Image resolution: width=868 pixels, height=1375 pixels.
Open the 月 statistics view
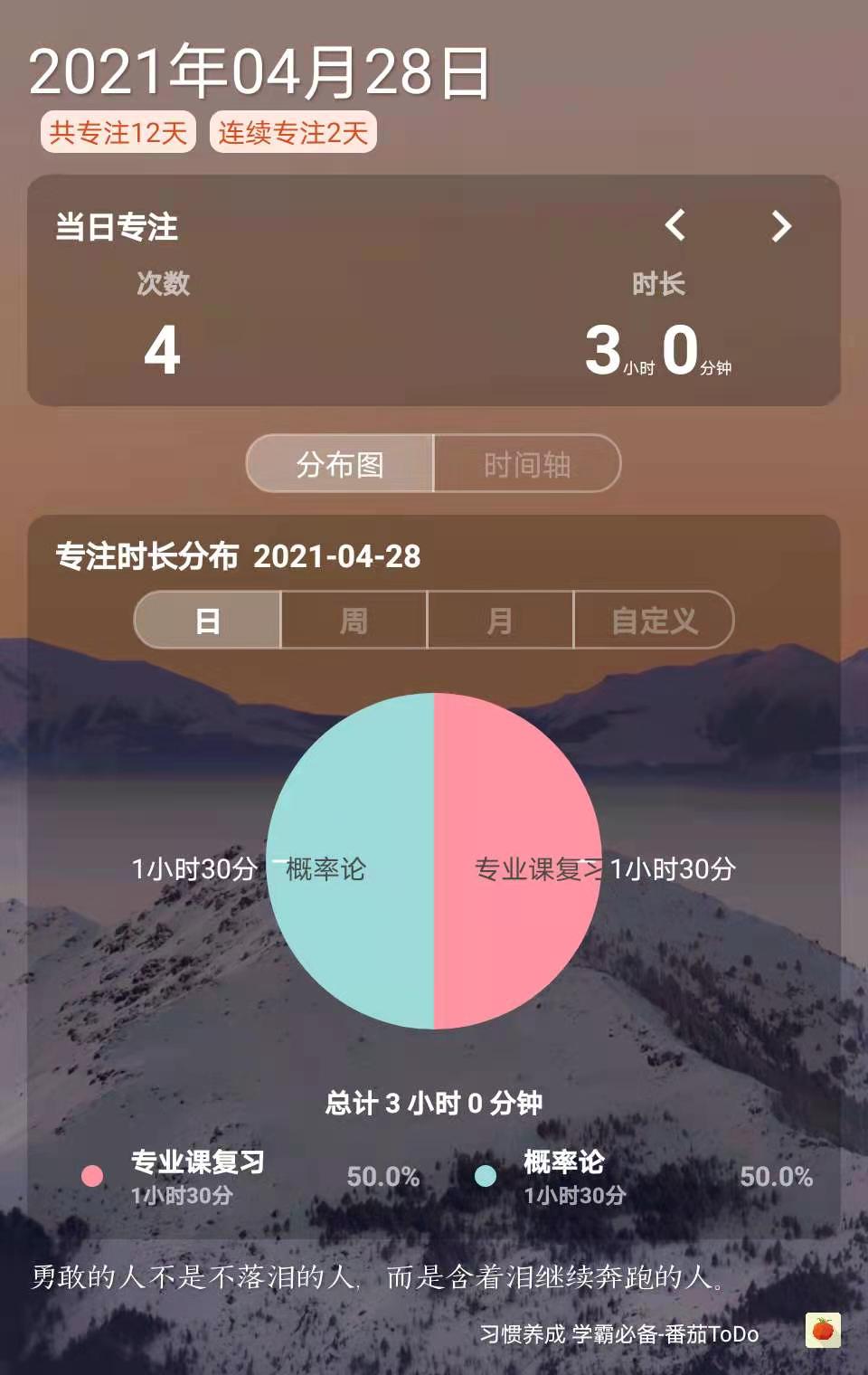(499, 621)
